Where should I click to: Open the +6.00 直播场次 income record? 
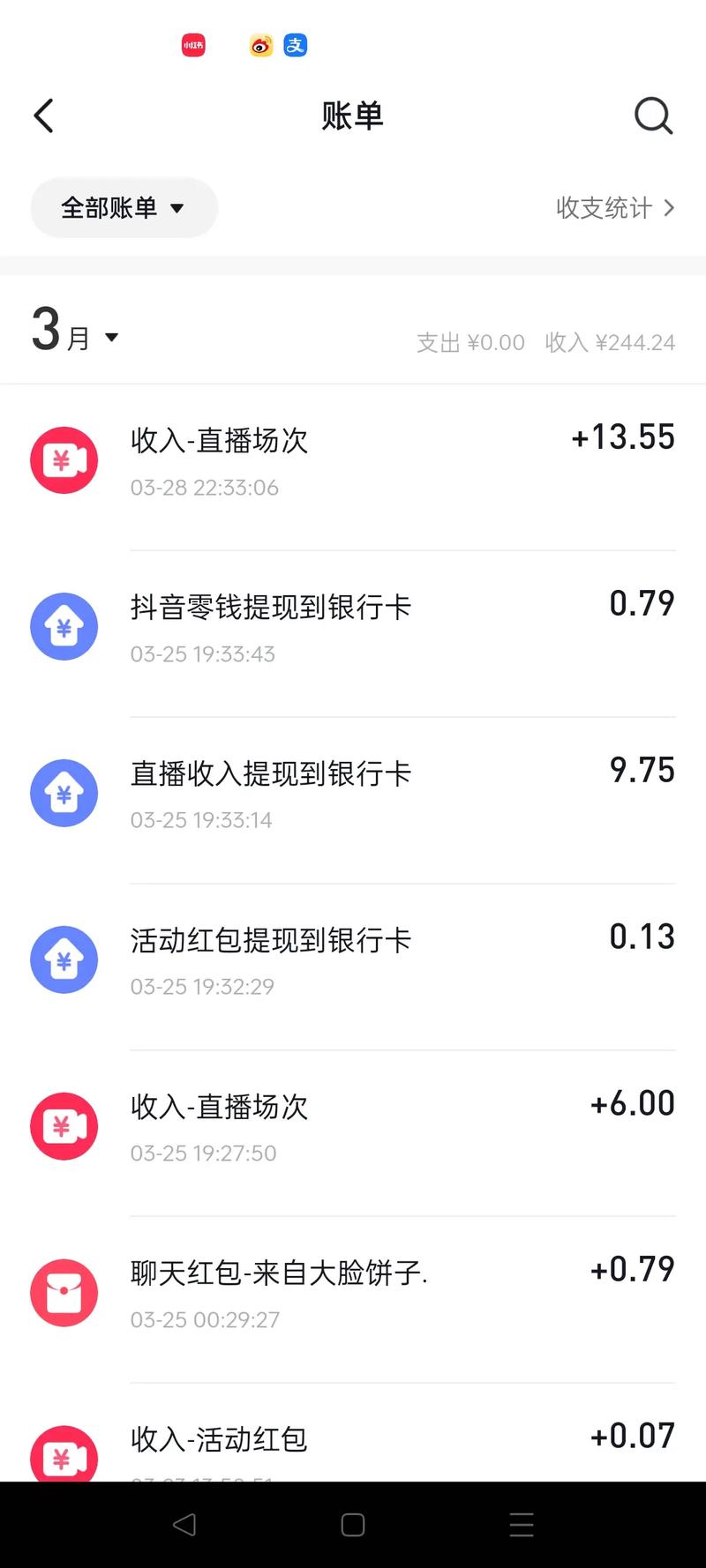pyautogui.click(x=353, y=1128)
